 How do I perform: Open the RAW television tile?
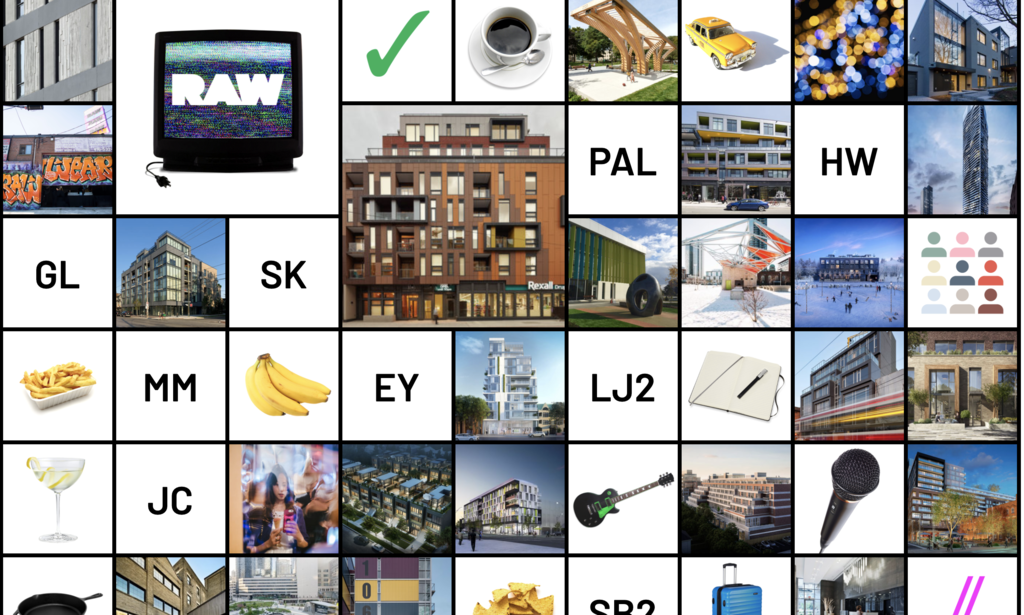[x=227, y=106]
